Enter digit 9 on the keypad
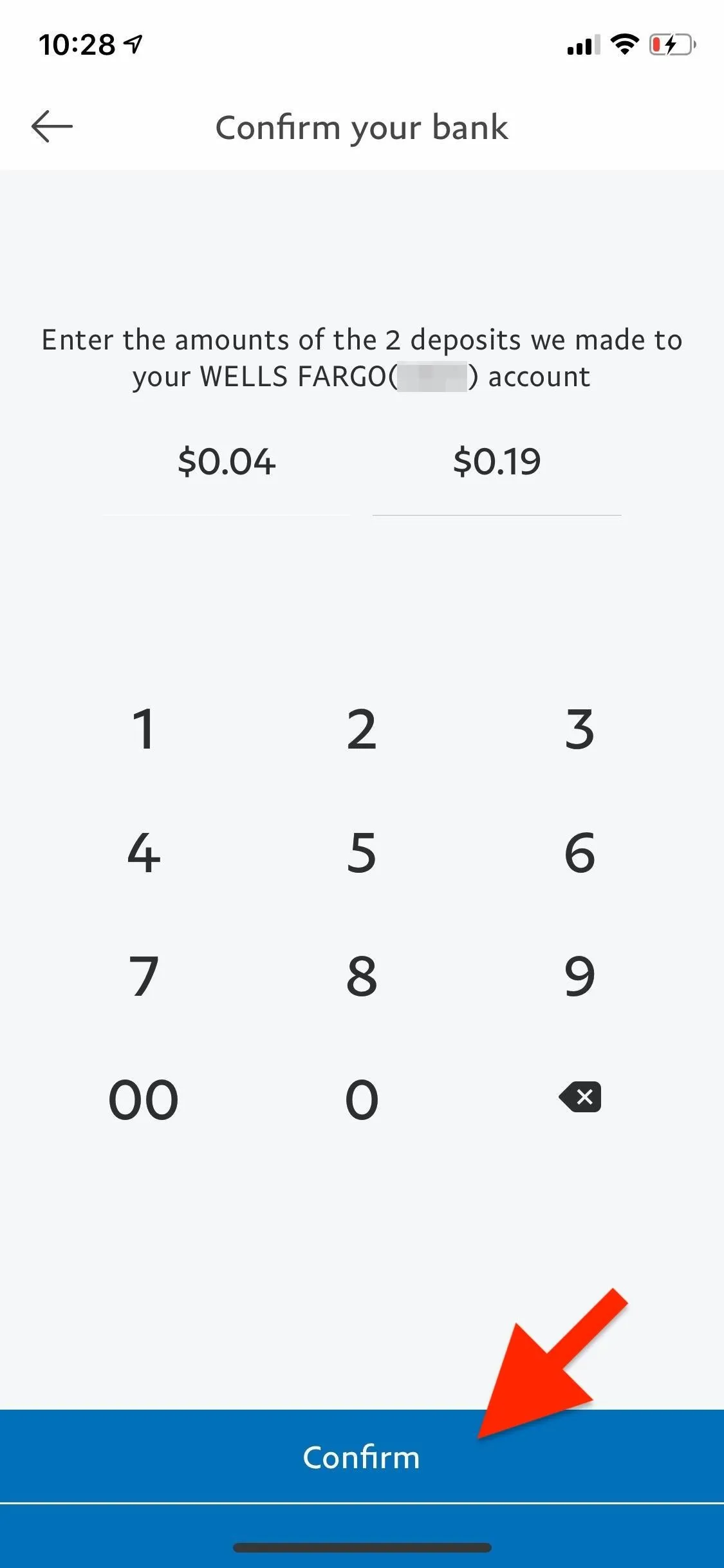724x1568 pixels. 580,976
